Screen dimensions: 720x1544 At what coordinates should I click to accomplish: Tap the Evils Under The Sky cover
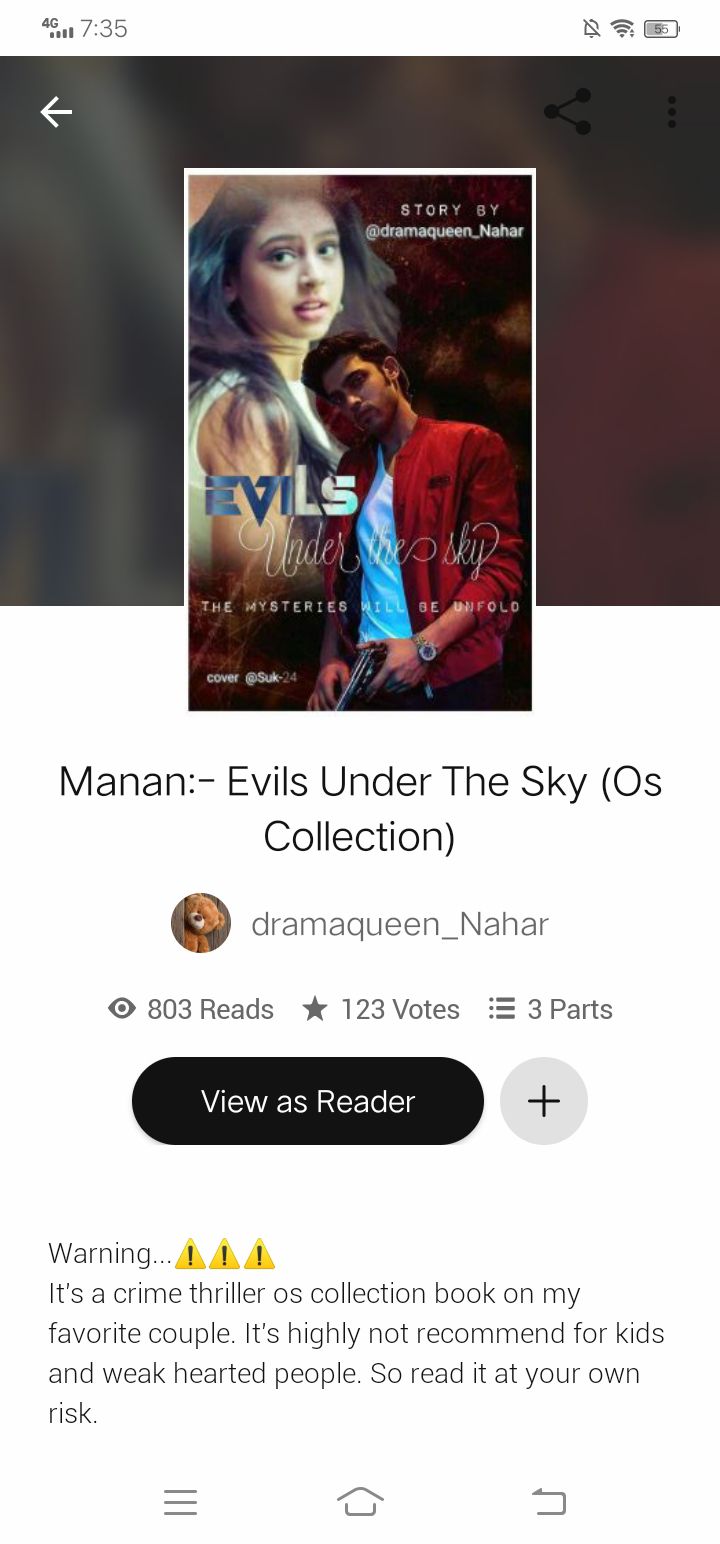(x=360, y=441)
